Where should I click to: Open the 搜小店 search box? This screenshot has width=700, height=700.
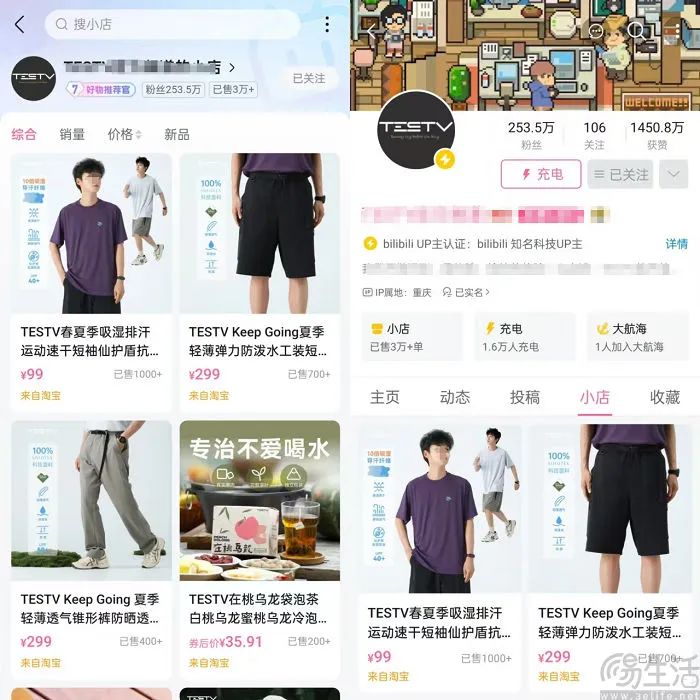coord(170,24)
